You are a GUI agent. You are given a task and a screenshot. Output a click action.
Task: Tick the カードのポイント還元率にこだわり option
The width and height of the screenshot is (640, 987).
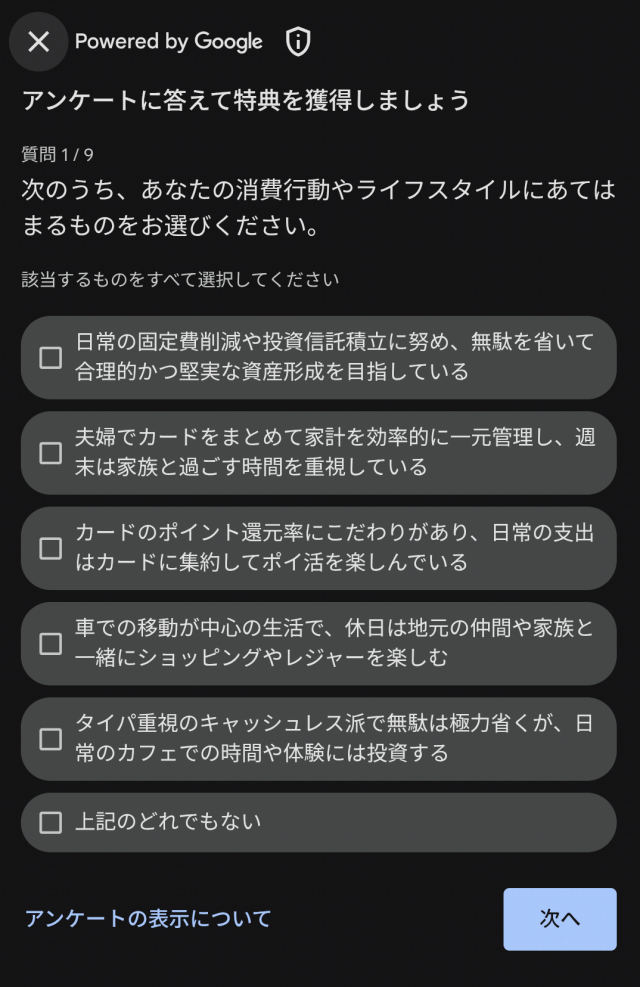click(50, 548)
